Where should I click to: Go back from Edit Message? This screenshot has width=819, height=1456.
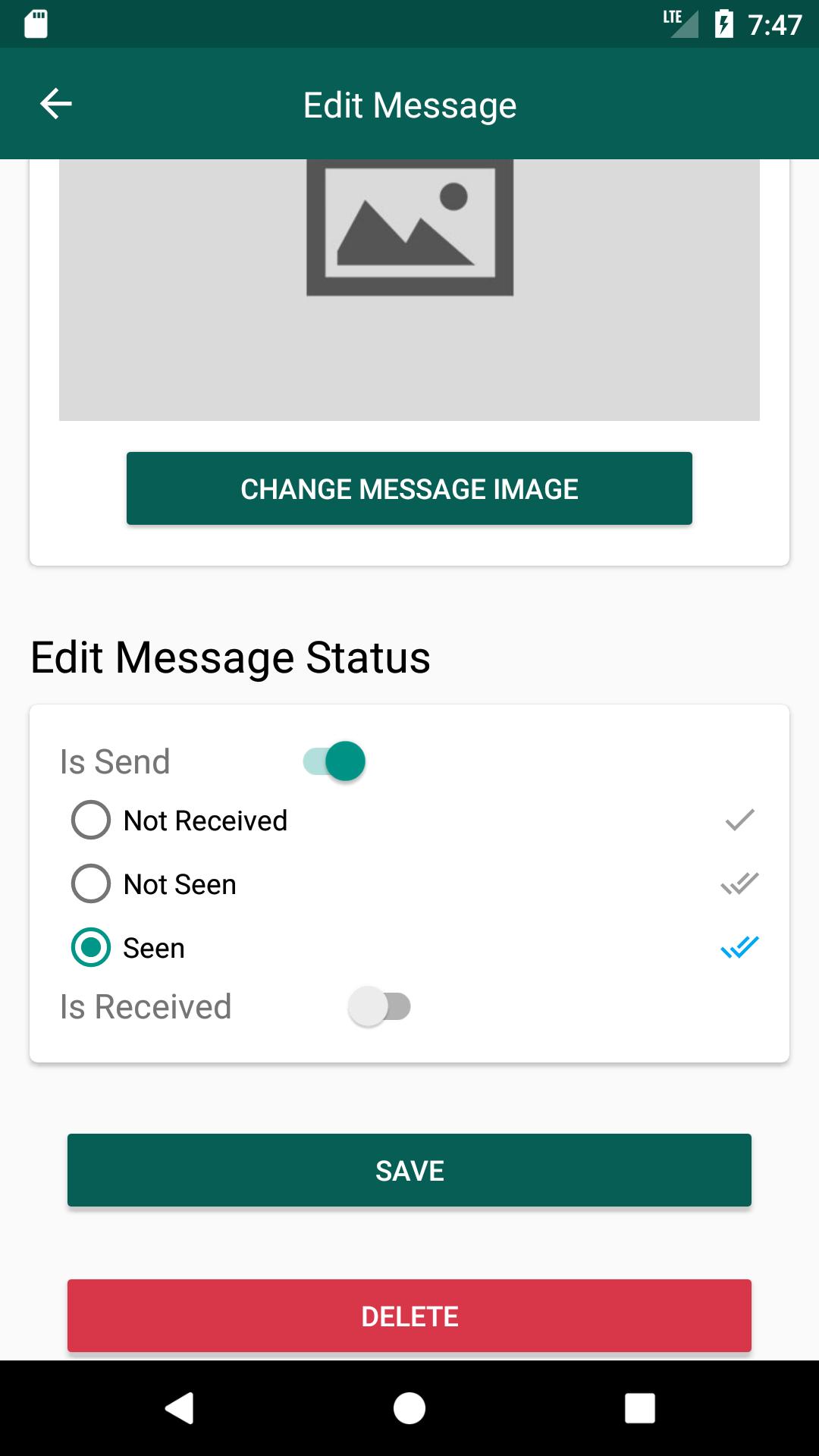[56, 104]
